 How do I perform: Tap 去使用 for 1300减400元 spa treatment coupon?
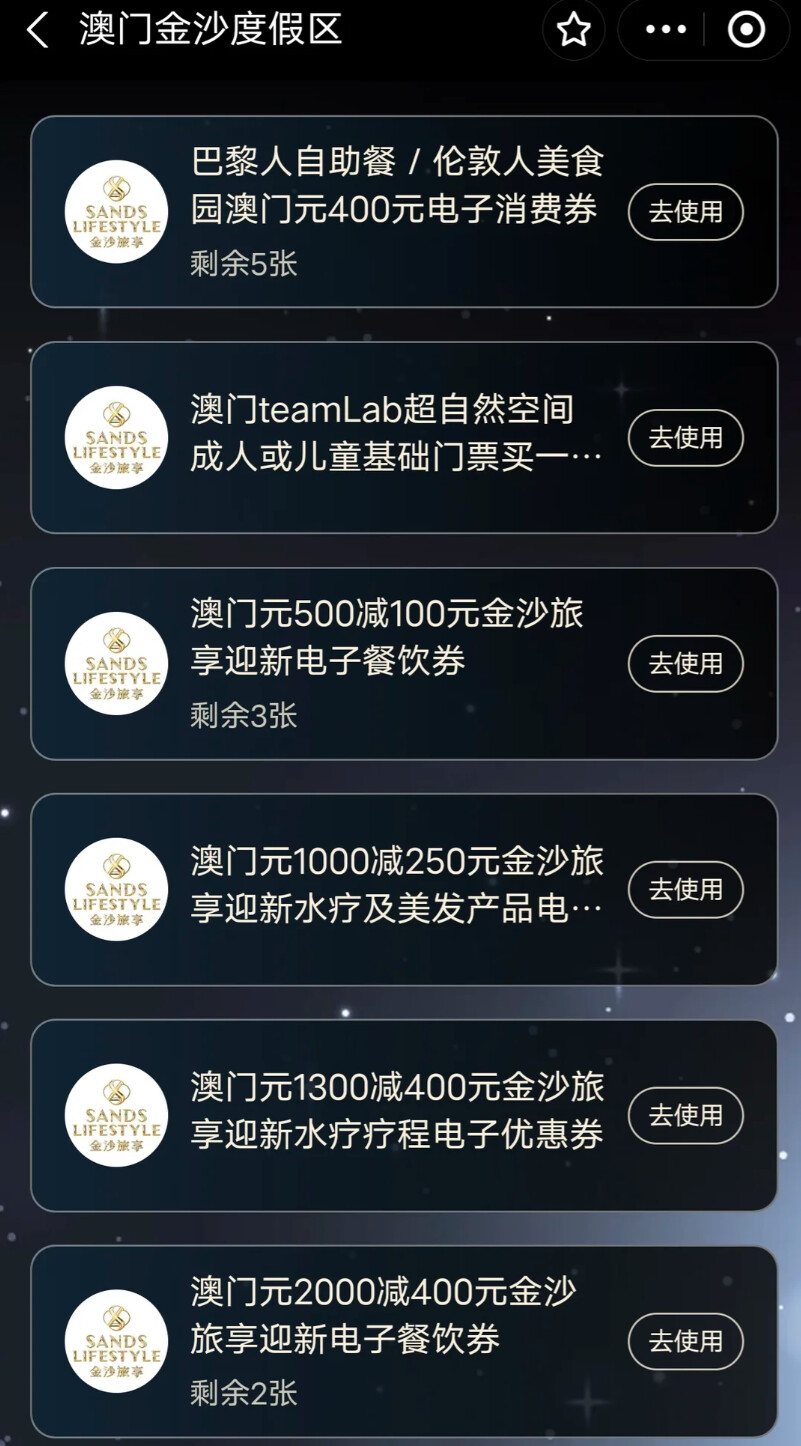coord(685,1116)
